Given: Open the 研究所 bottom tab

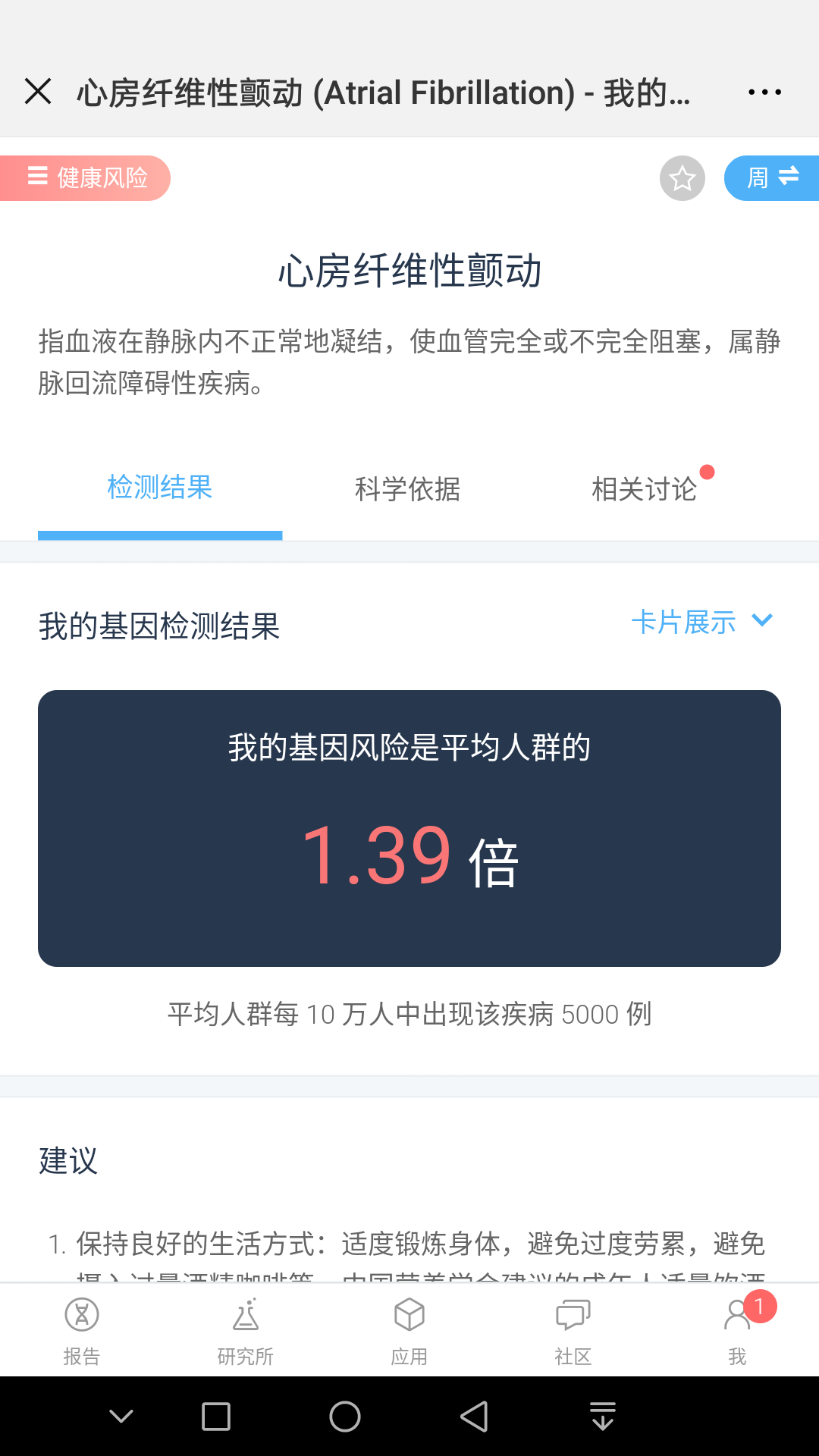Looking at the screenshot, I should 245,1330.
